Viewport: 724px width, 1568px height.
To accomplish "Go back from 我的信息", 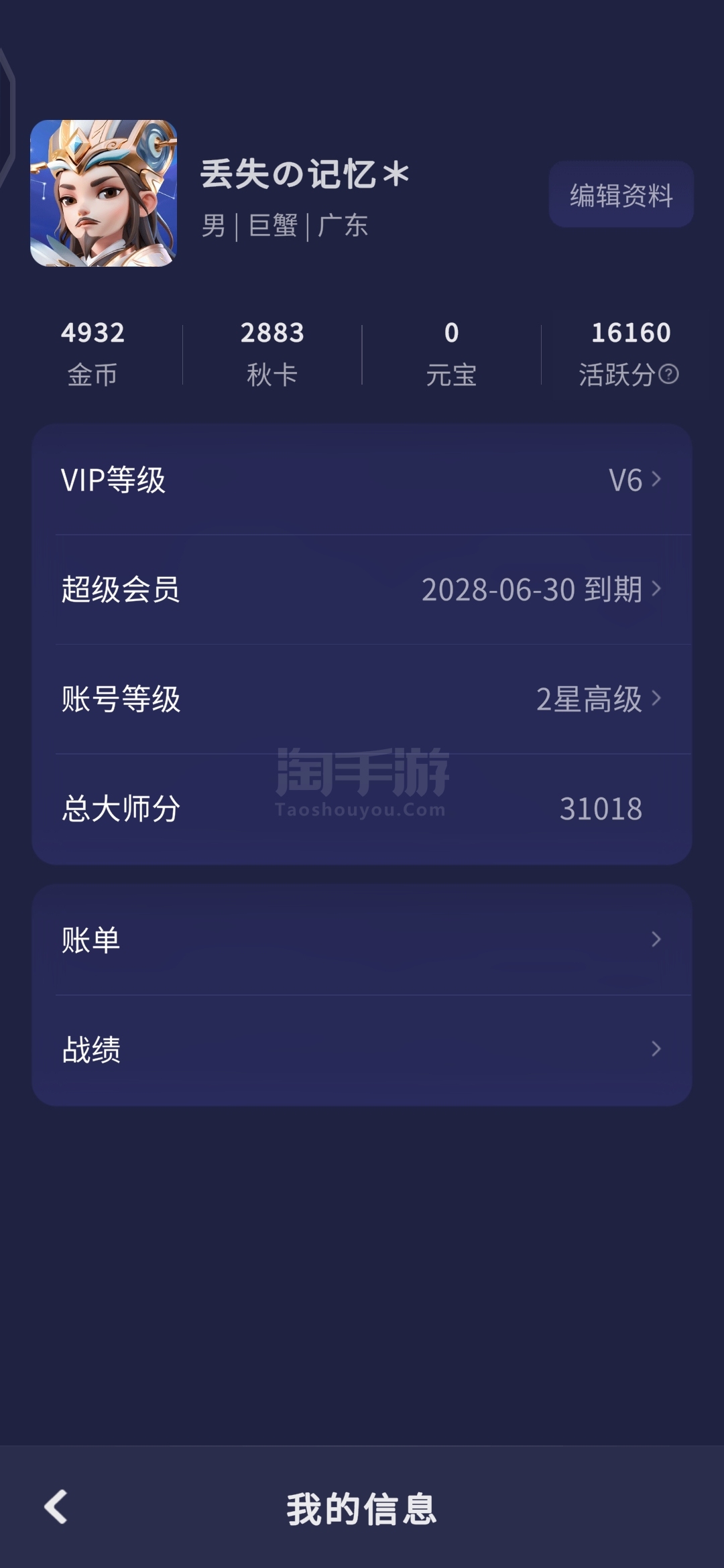I will pyautogui.click(x=56, y=1507).
